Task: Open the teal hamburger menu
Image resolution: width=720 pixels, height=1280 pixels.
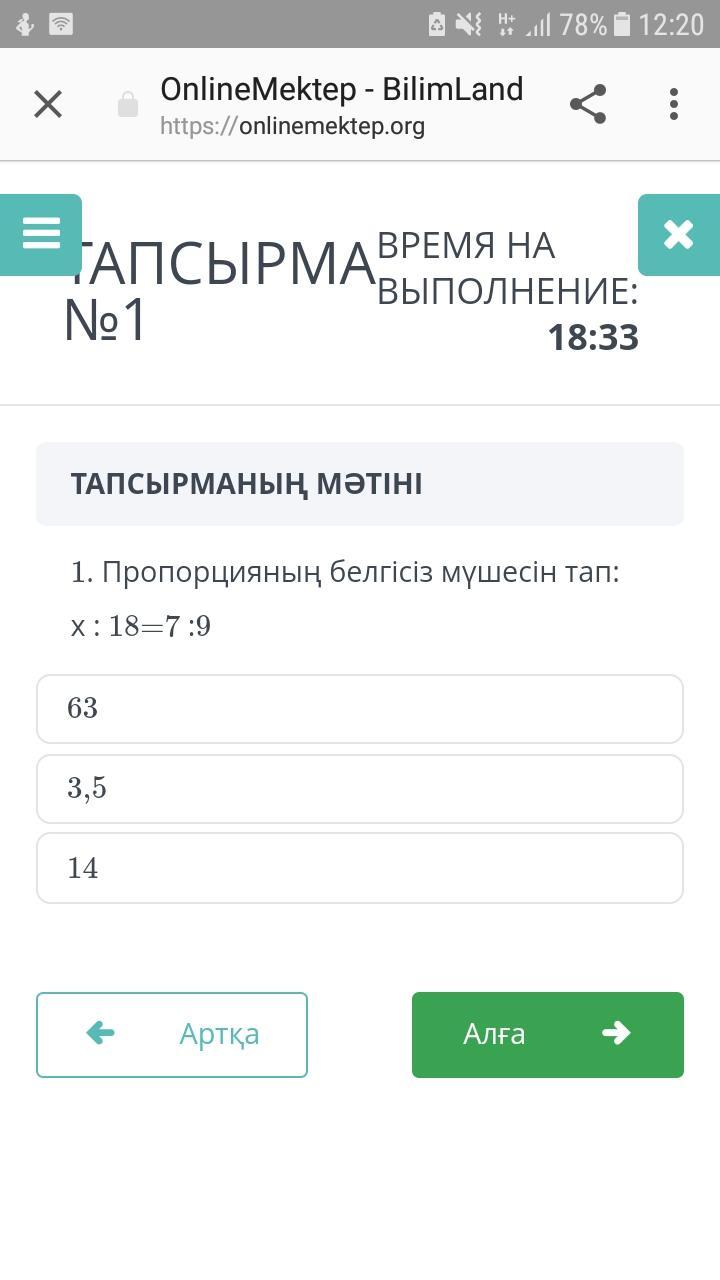Action: click(x=41, y=234)
